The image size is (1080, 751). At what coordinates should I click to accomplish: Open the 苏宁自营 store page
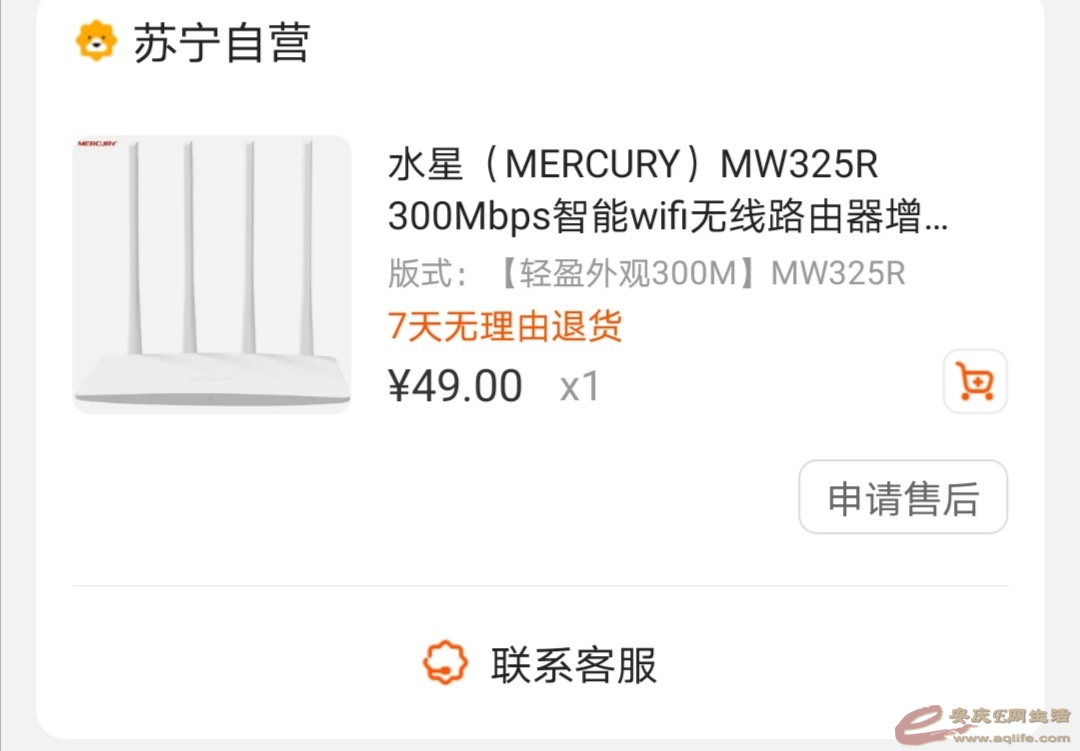[x=221, y=44]
